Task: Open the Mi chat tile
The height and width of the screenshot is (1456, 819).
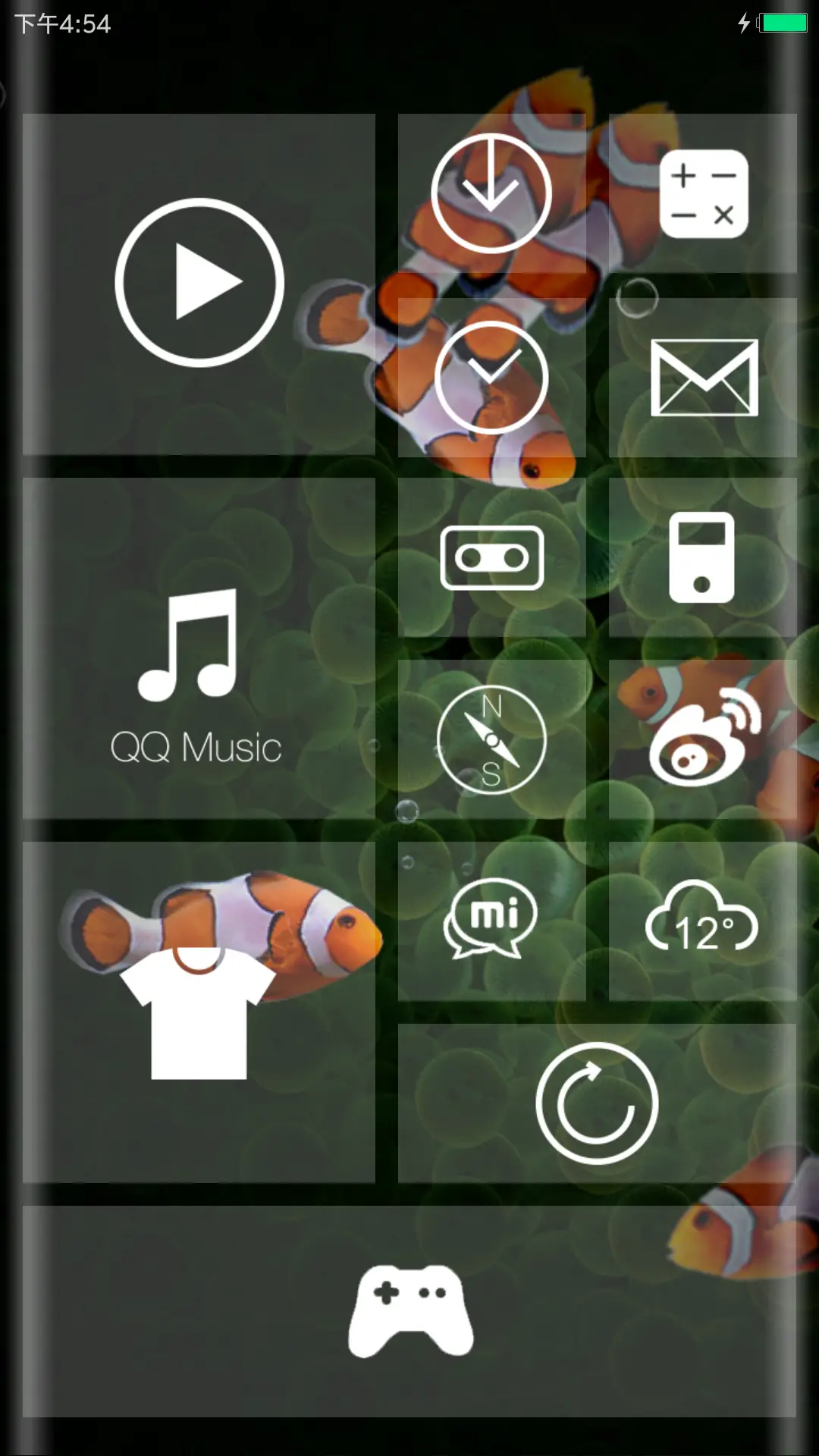Action: coord(491,921)
